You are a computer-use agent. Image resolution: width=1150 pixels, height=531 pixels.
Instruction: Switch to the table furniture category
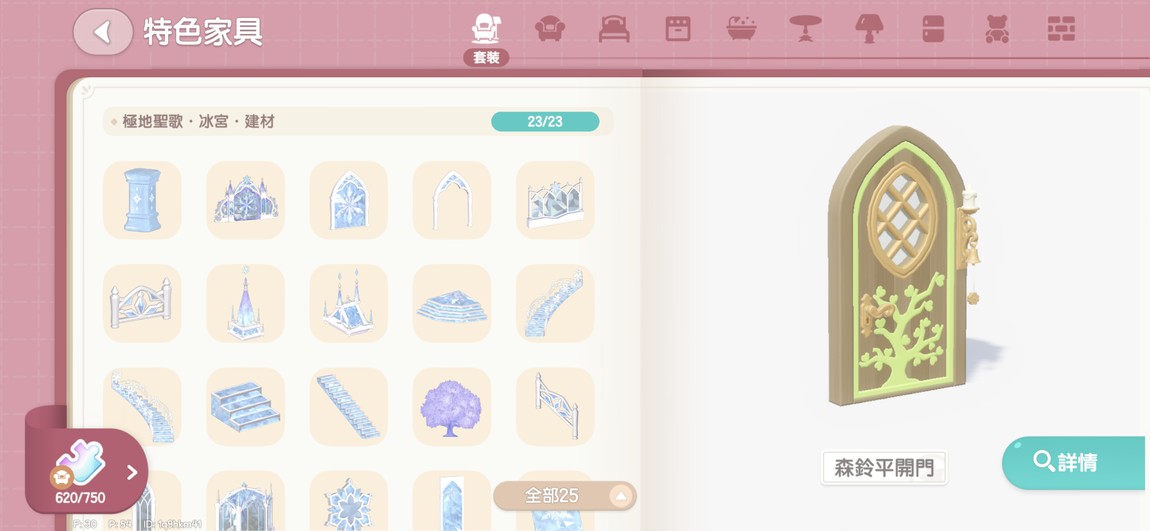tap(805, 29)
